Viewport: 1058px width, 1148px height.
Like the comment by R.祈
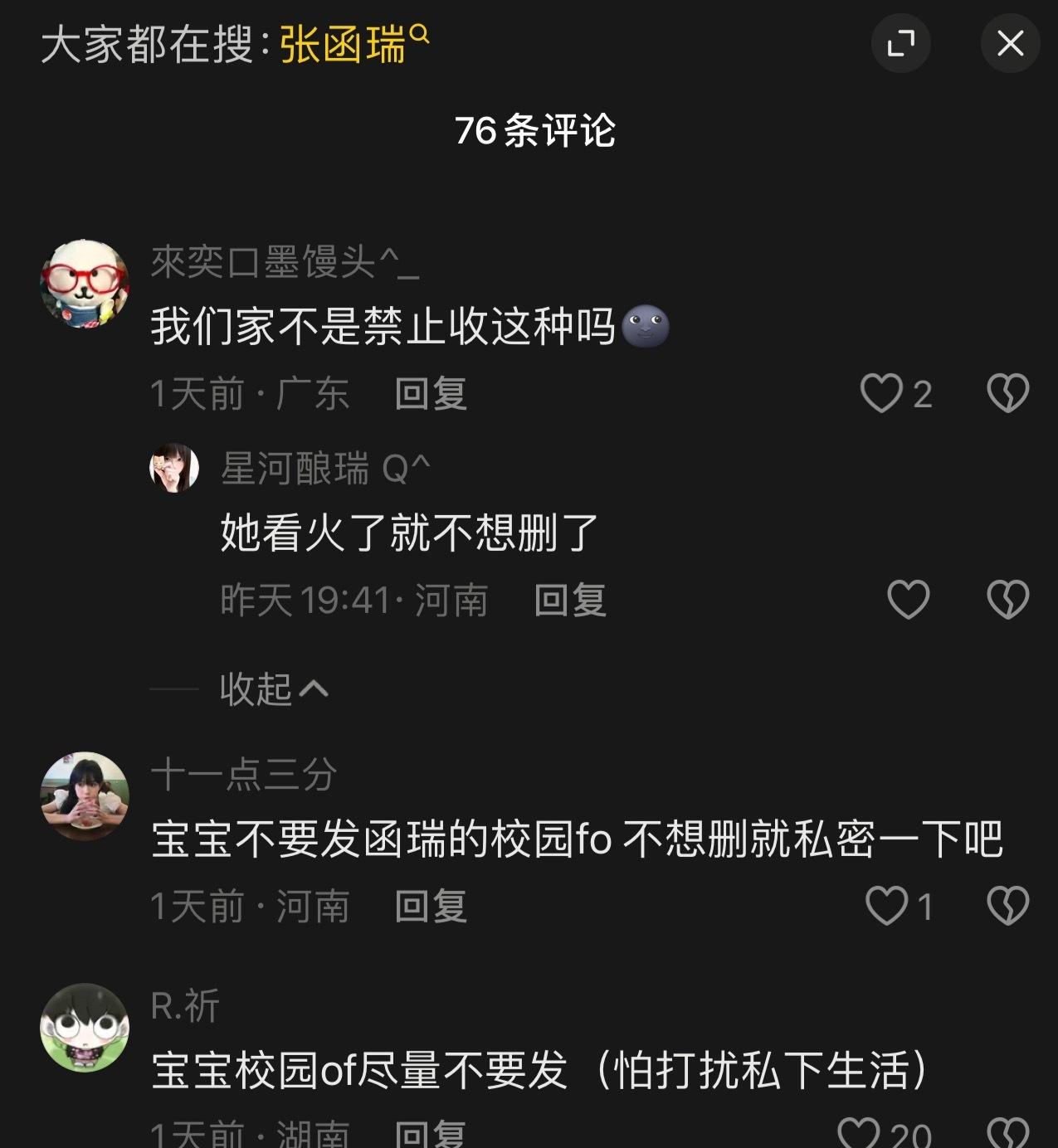[x=859, y=1131]
